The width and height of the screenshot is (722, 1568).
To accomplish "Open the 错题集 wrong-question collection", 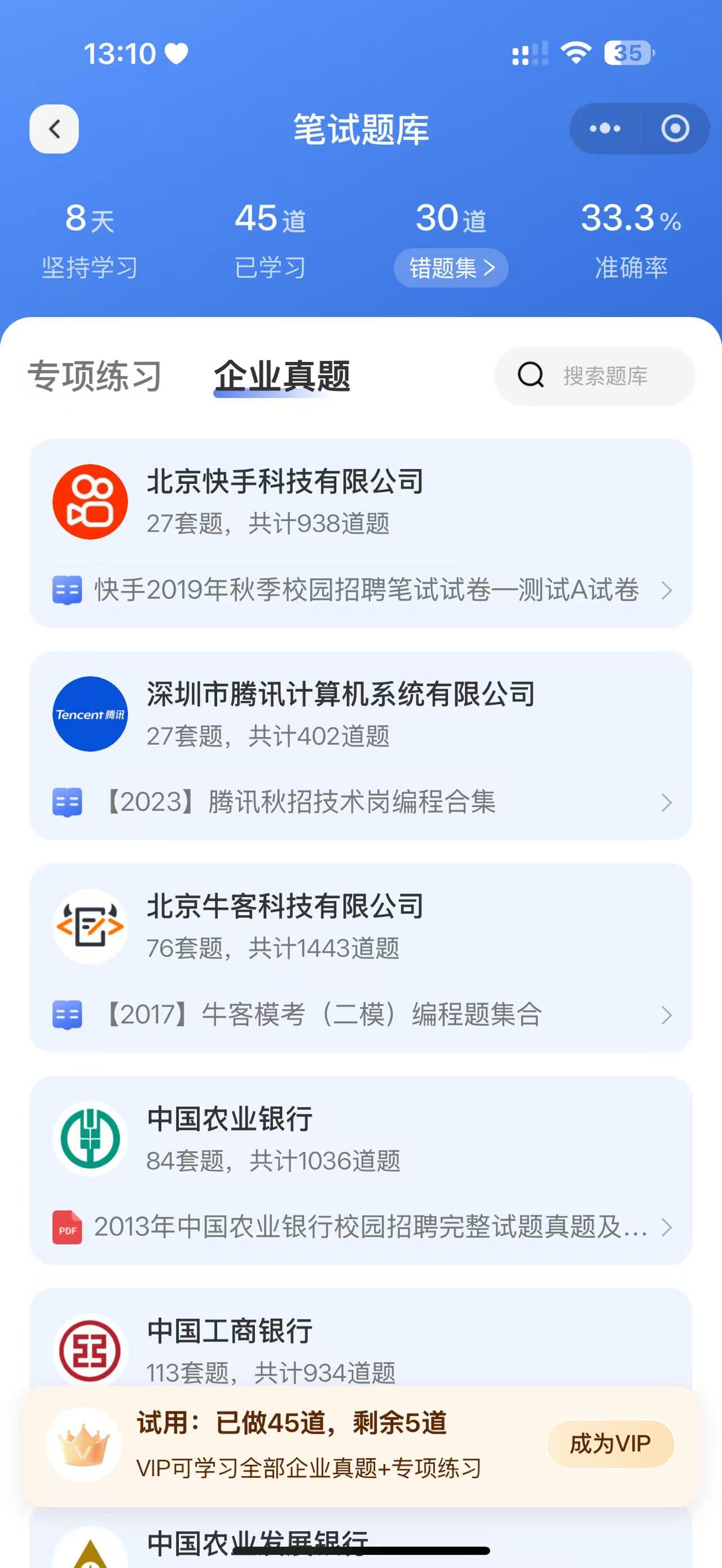I will (x=451, y=267).
